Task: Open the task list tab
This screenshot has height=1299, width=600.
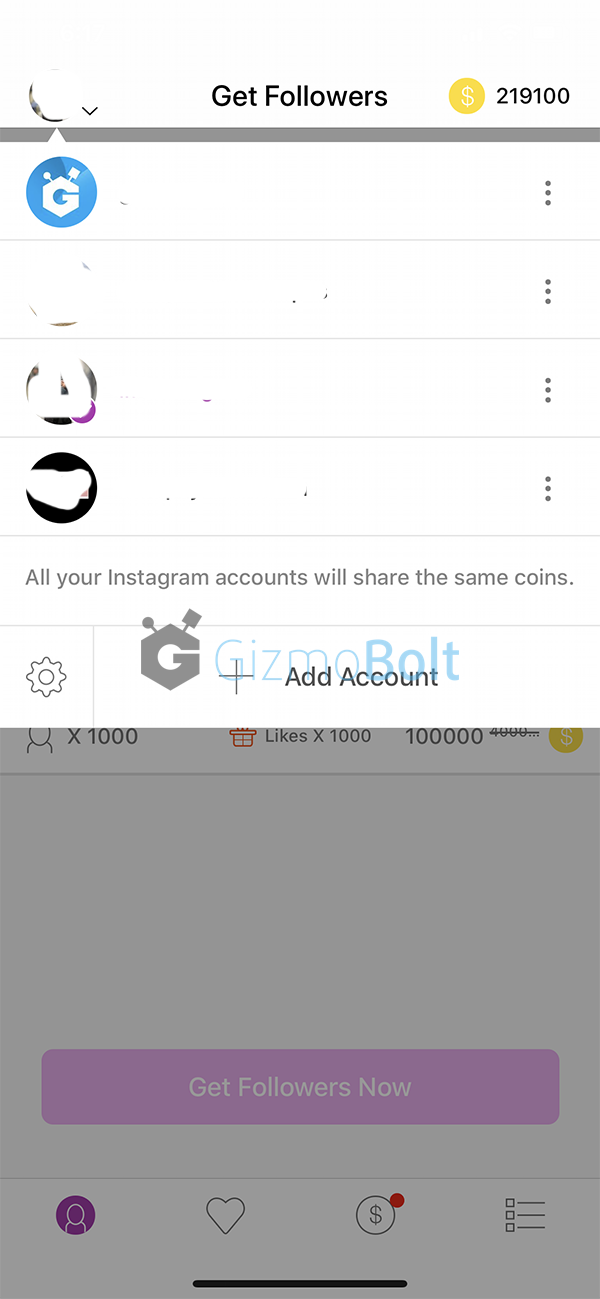Action: (525, 1216)
